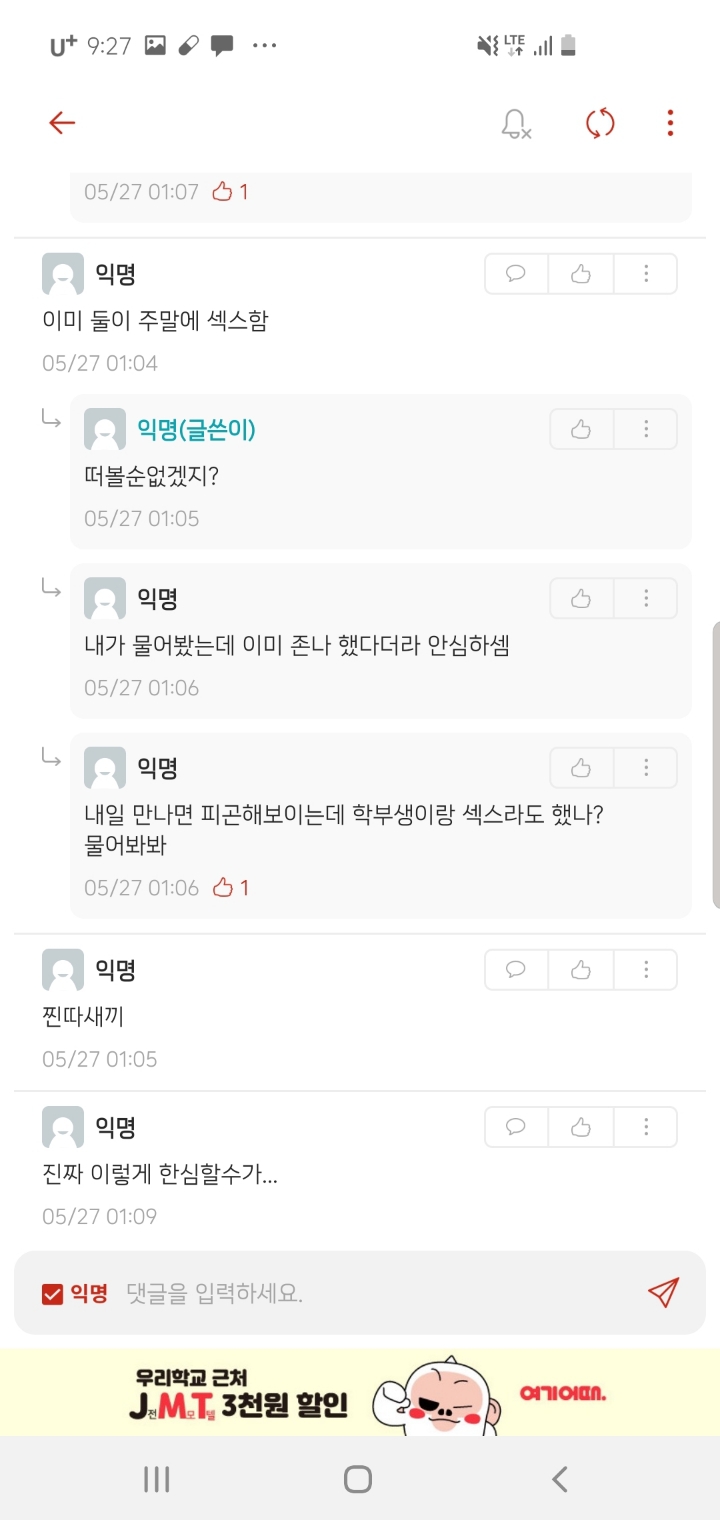720x1520 pixels.
Task: Send a comment using the paper plane icon
Action: tap(662, 1292)
